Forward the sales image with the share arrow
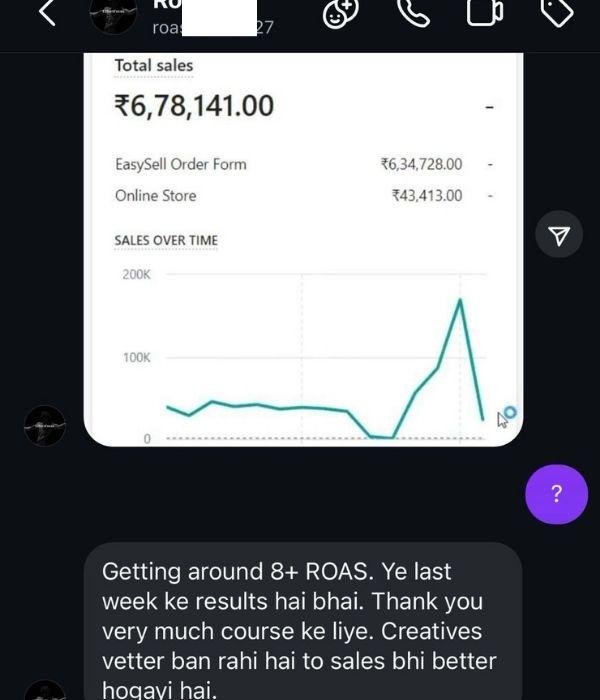 pyautogui.click(x=559, y=235)
